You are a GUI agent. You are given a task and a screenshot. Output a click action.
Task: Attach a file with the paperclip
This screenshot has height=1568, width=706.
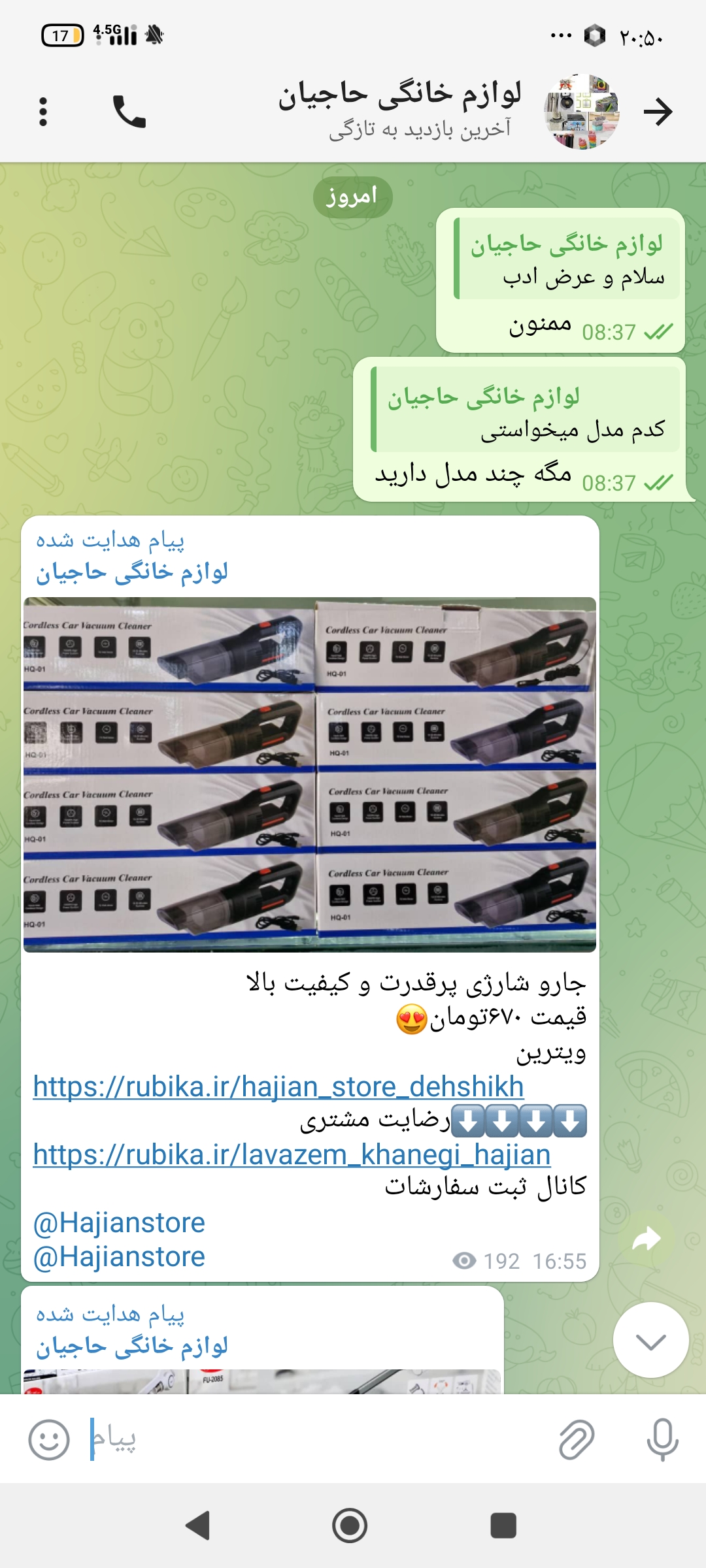coord(577,1440)
